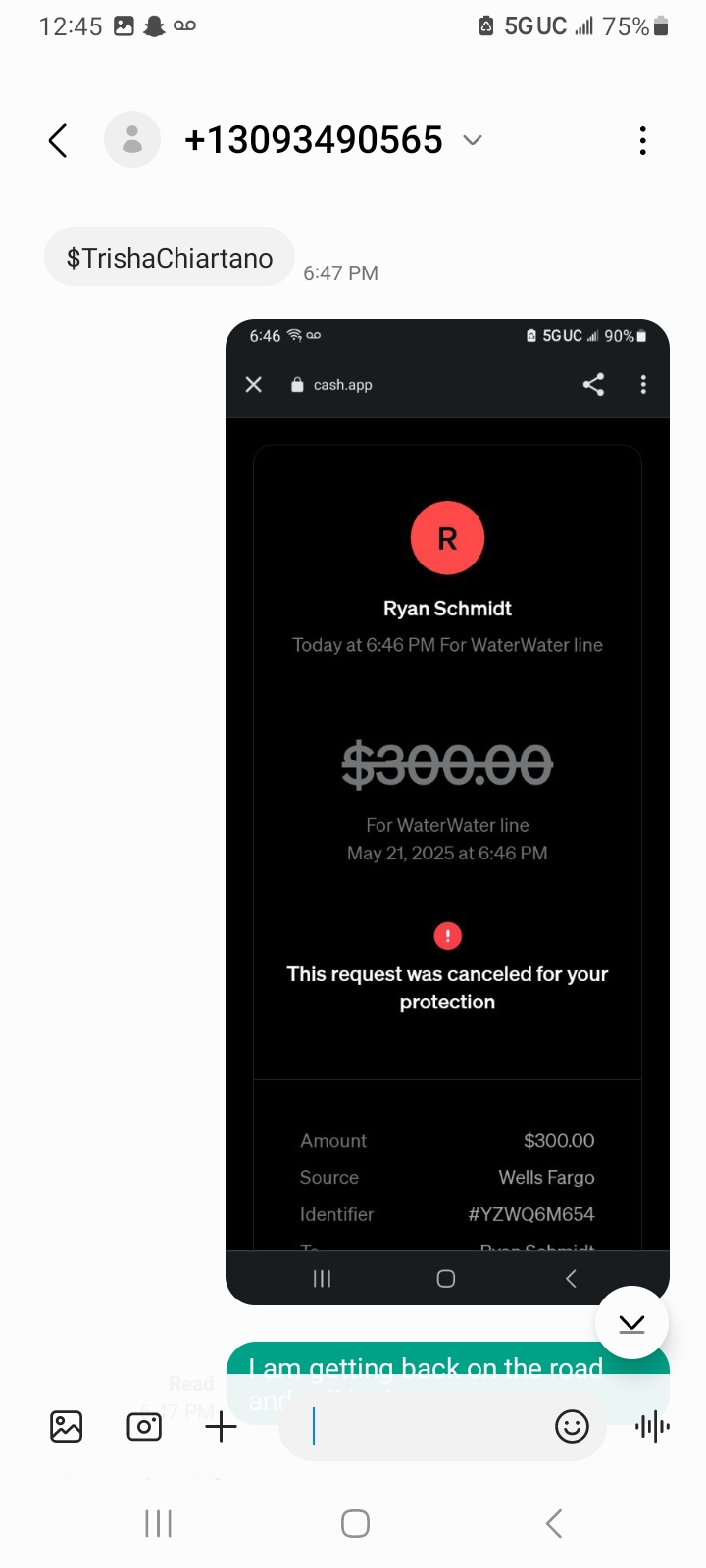Go back to the conversations list

click(x=58, y=141)
